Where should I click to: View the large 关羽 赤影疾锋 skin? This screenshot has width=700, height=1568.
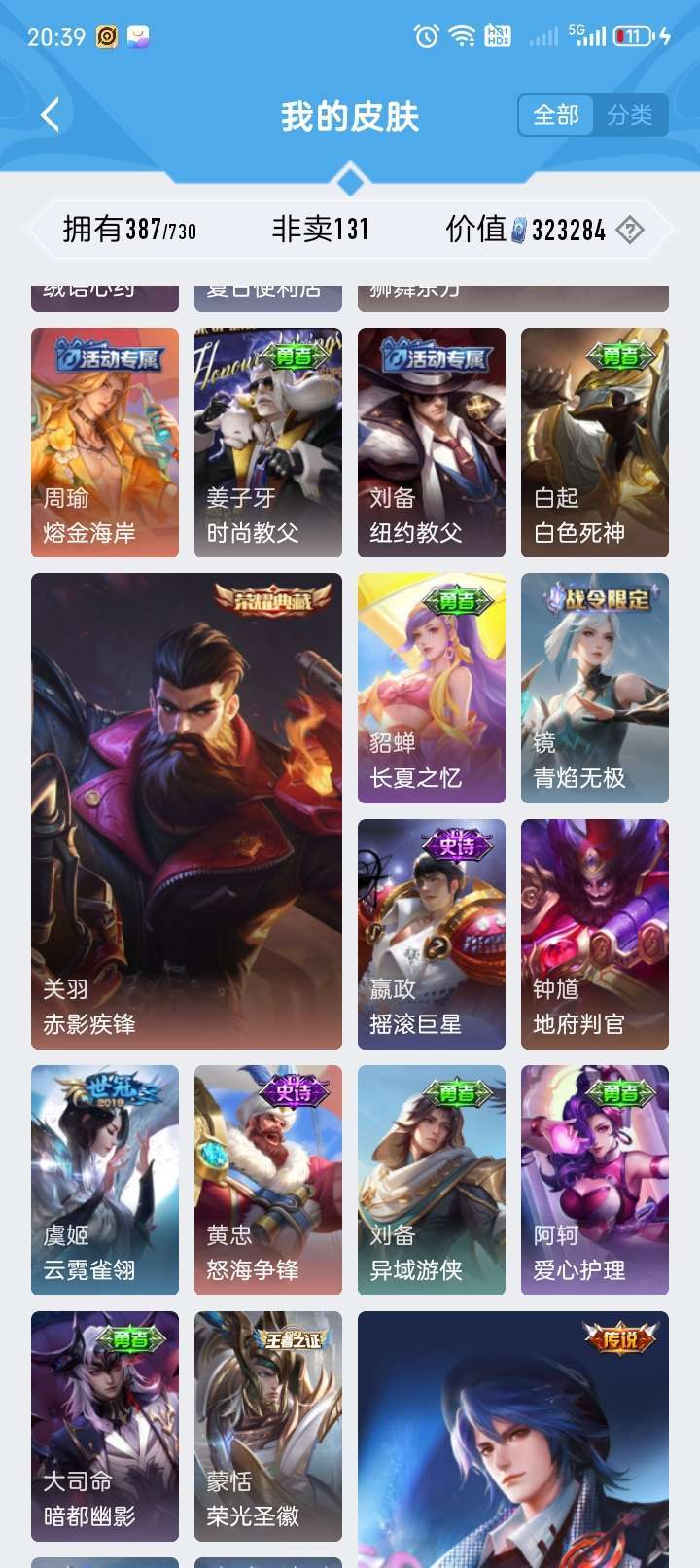187,811
